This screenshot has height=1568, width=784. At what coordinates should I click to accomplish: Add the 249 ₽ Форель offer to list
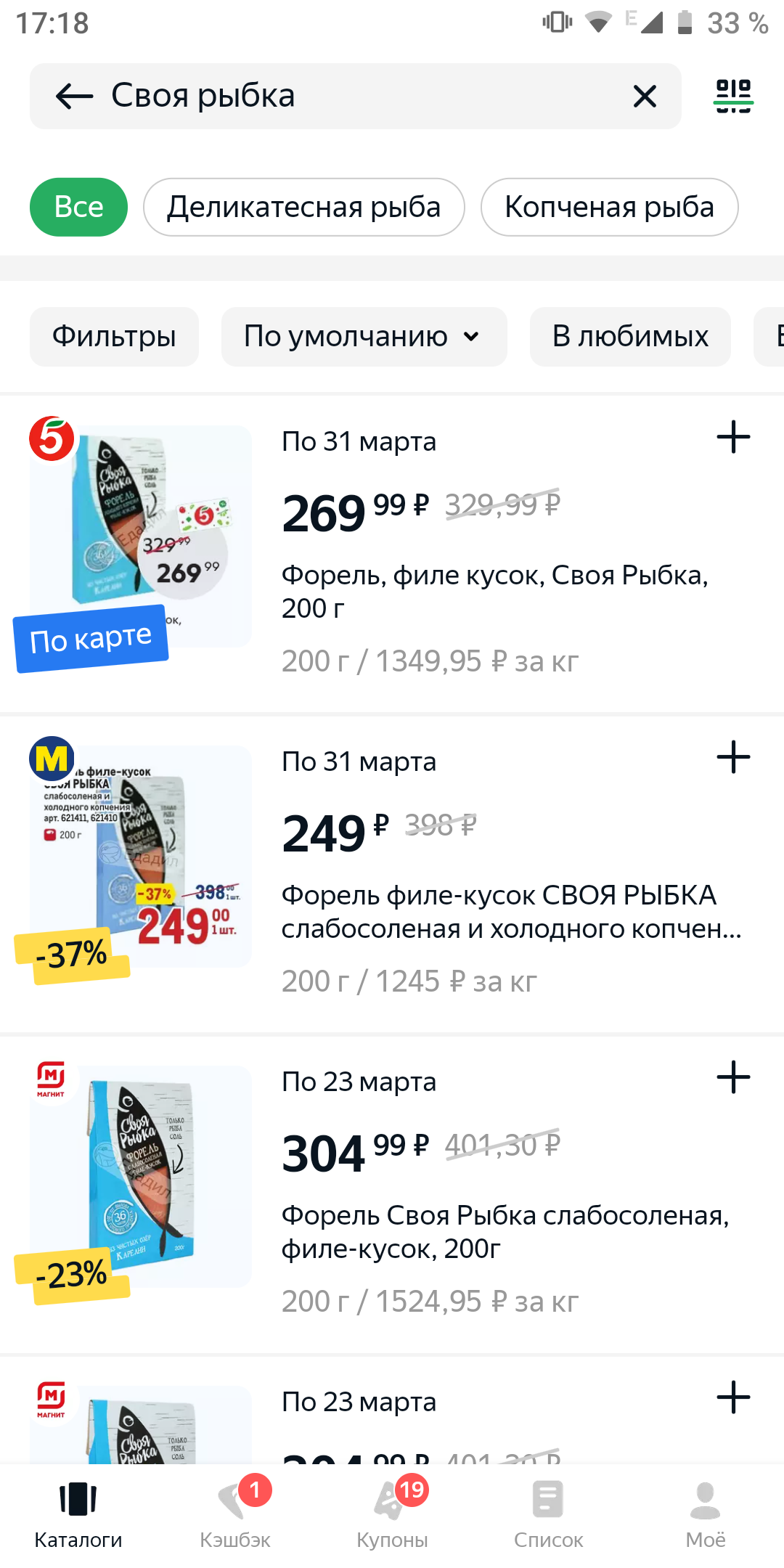(733, 757)
